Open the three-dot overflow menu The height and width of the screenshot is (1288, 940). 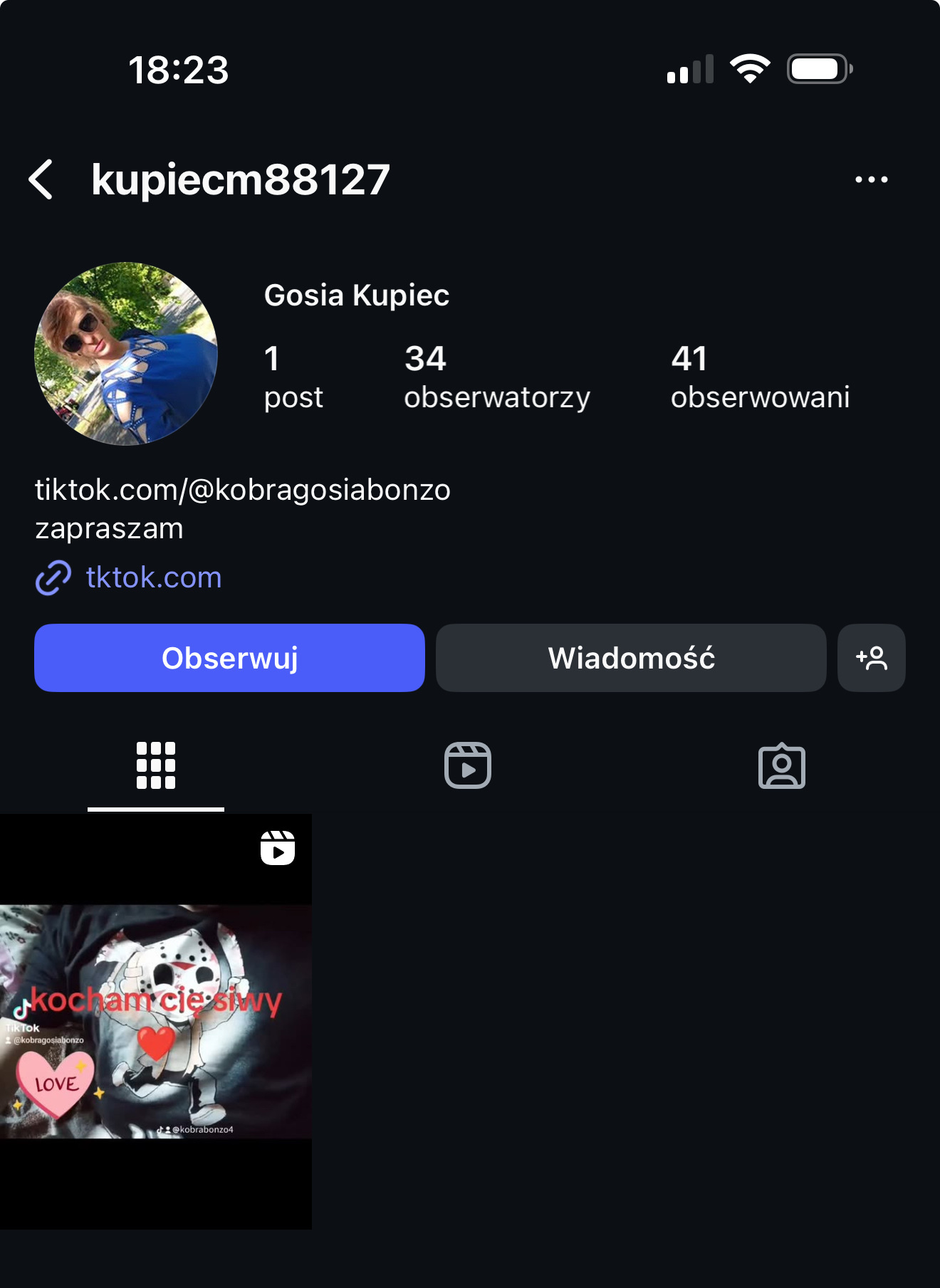(871, 179)
